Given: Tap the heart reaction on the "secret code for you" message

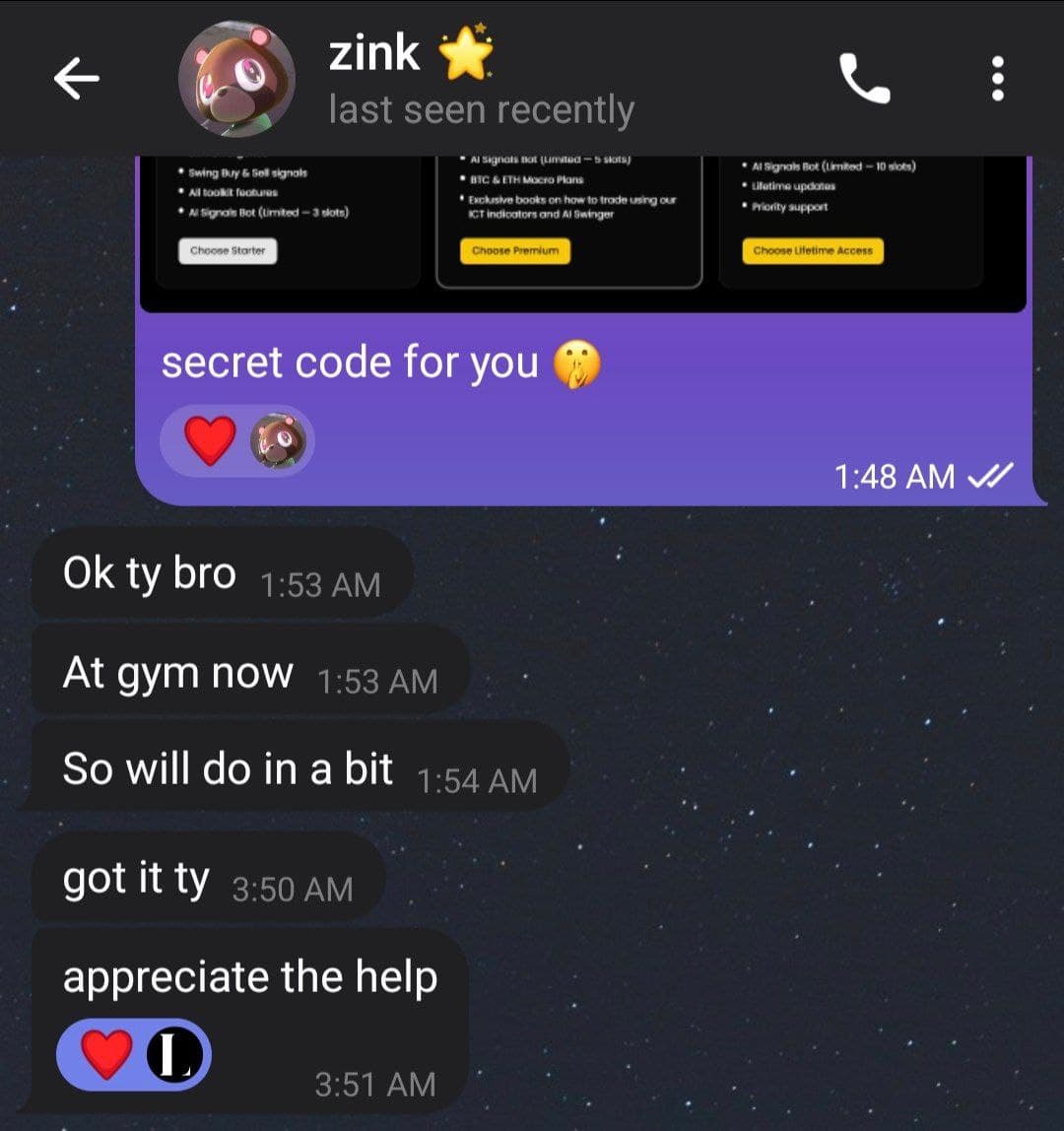Looking at the screenshot, I should [x=212, y=440].
